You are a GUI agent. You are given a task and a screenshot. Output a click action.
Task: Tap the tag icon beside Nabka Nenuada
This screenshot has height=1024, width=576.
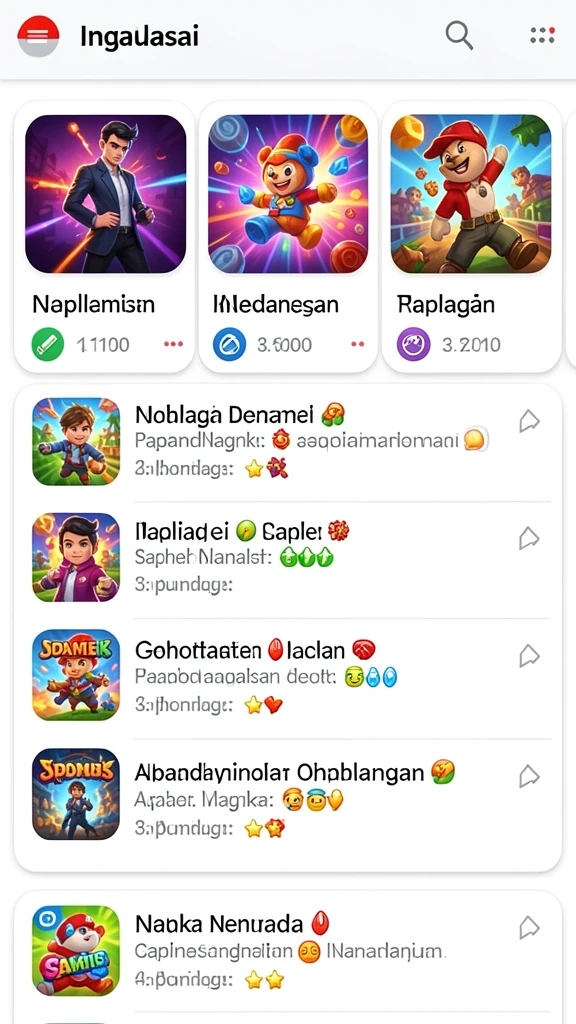click(529, 927)
